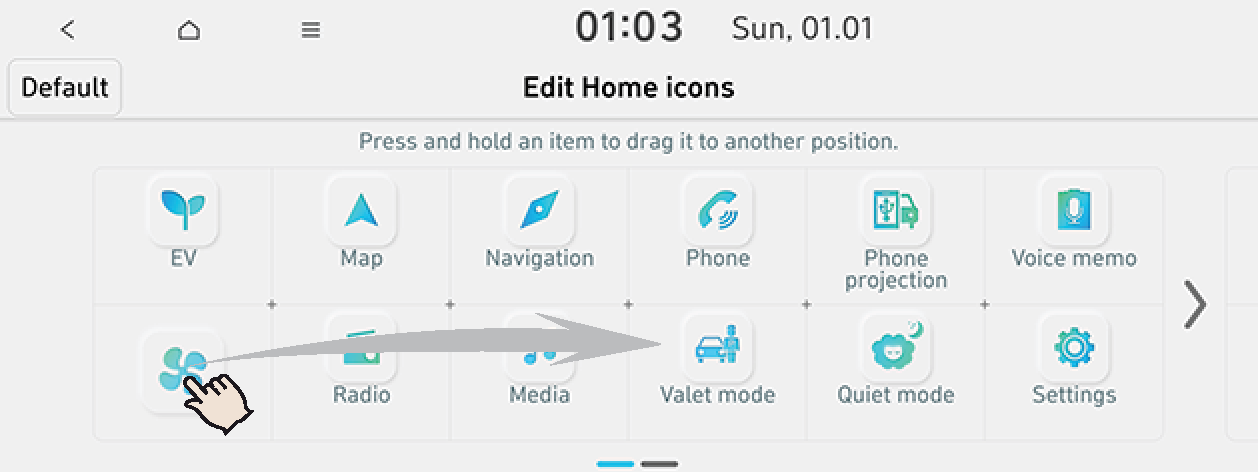The image size is (1258, 472).
Task: Select the Map icon
Action: (361, 211)
